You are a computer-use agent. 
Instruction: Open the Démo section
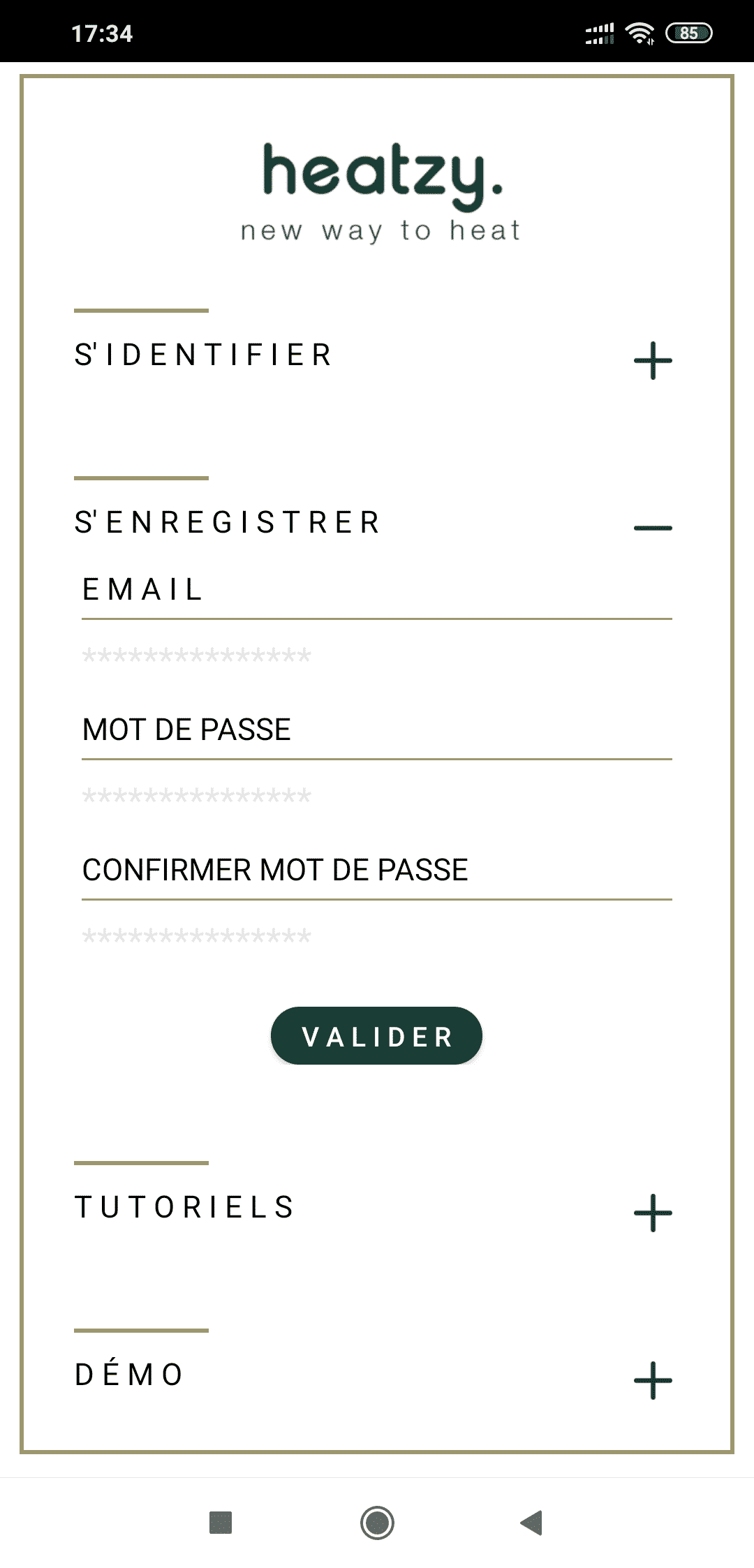click(653, 1381)
